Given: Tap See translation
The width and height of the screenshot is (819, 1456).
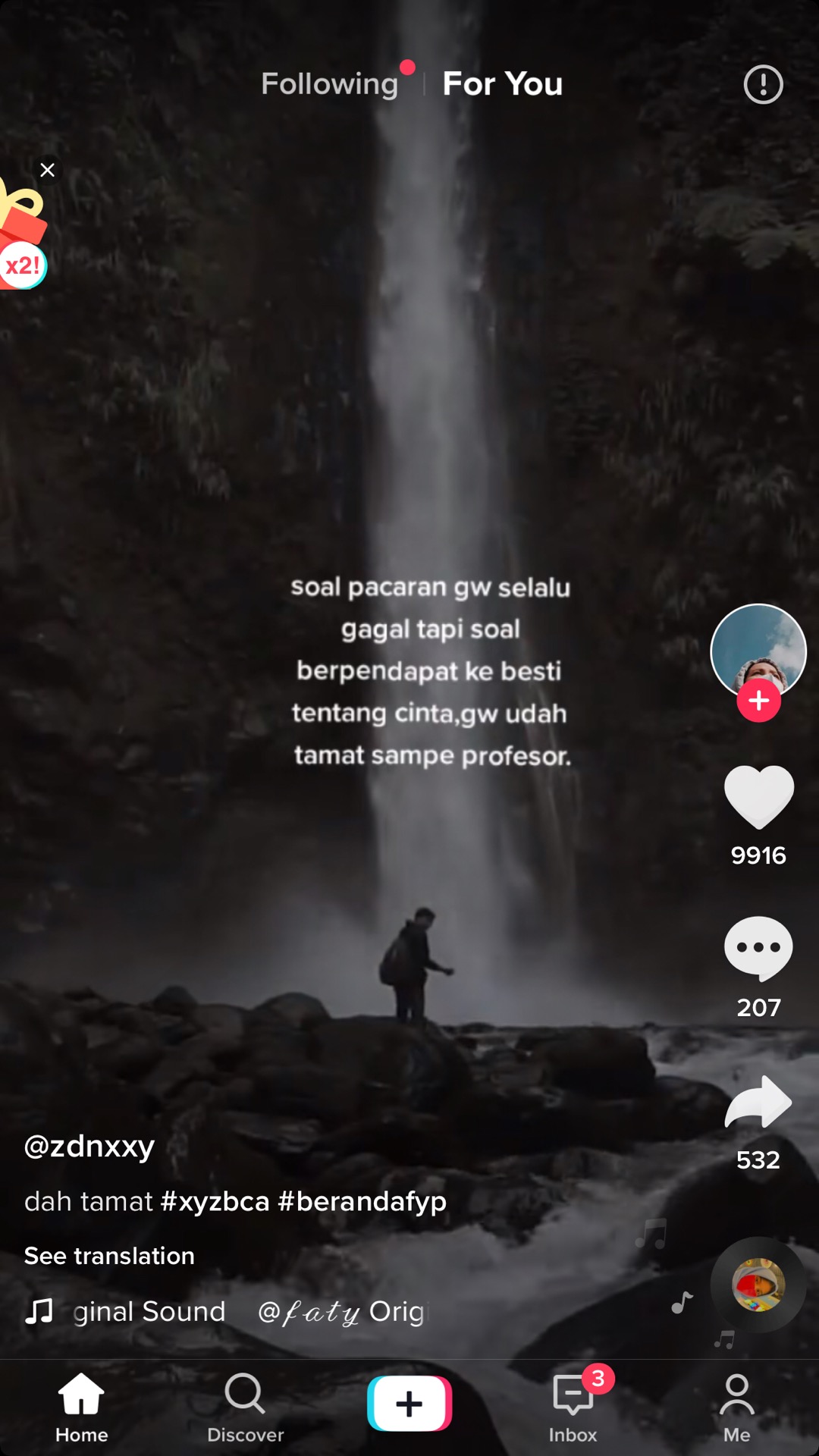Looking at the screenshot, I should point(109,1256).
